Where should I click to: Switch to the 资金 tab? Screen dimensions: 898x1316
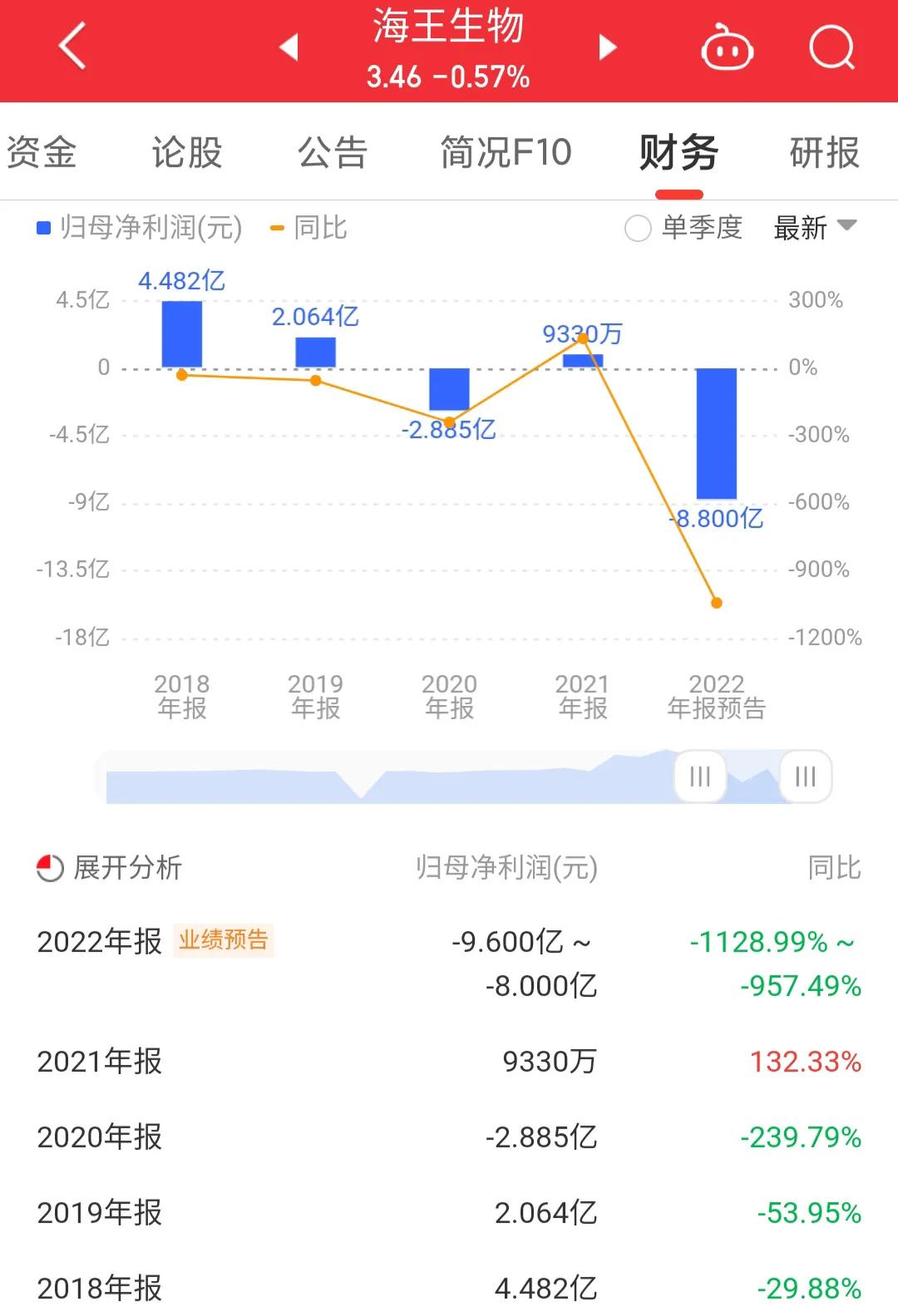[42, 153]
